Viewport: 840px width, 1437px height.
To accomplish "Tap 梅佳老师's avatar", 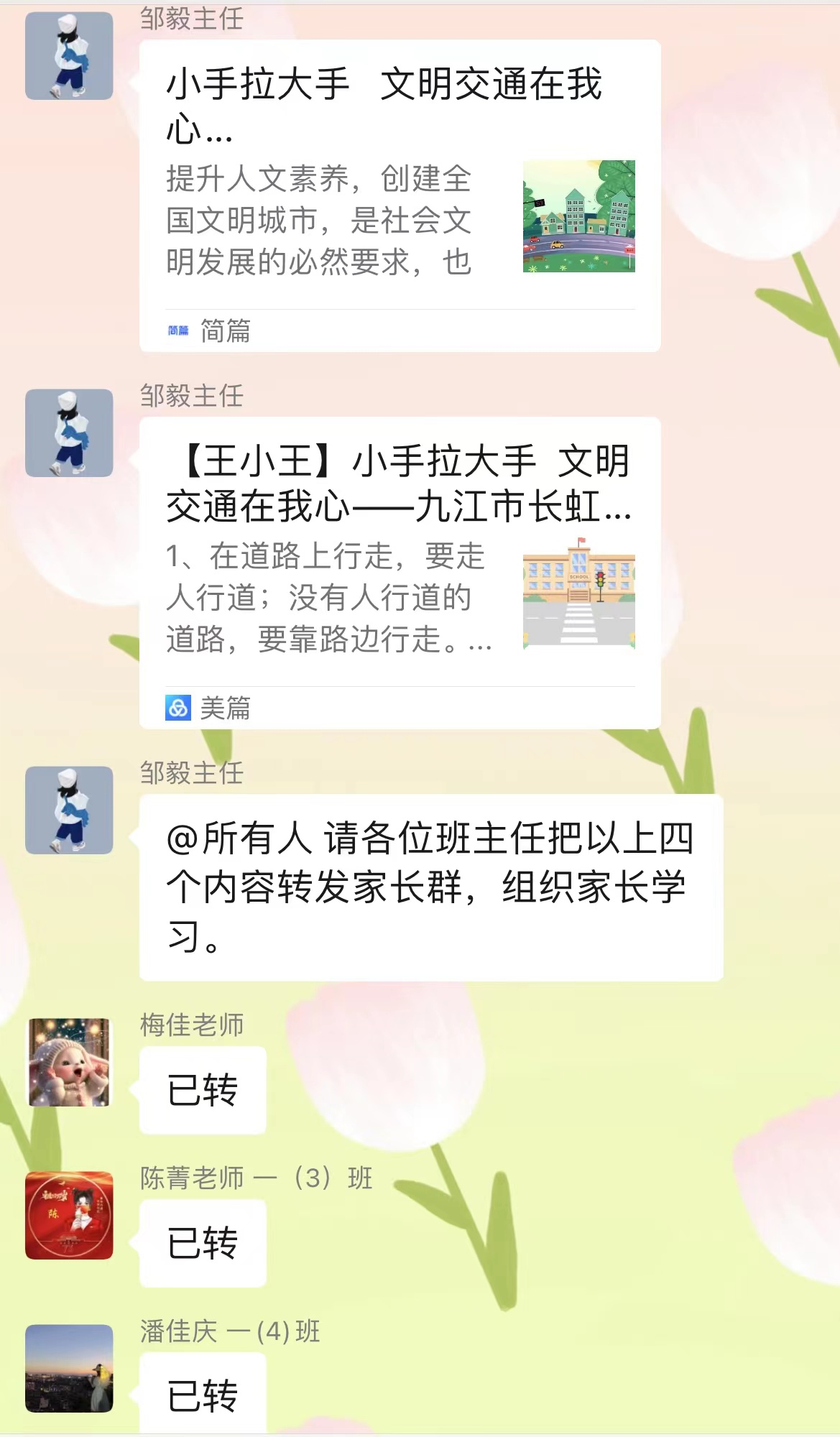I will click(69, 1062).
